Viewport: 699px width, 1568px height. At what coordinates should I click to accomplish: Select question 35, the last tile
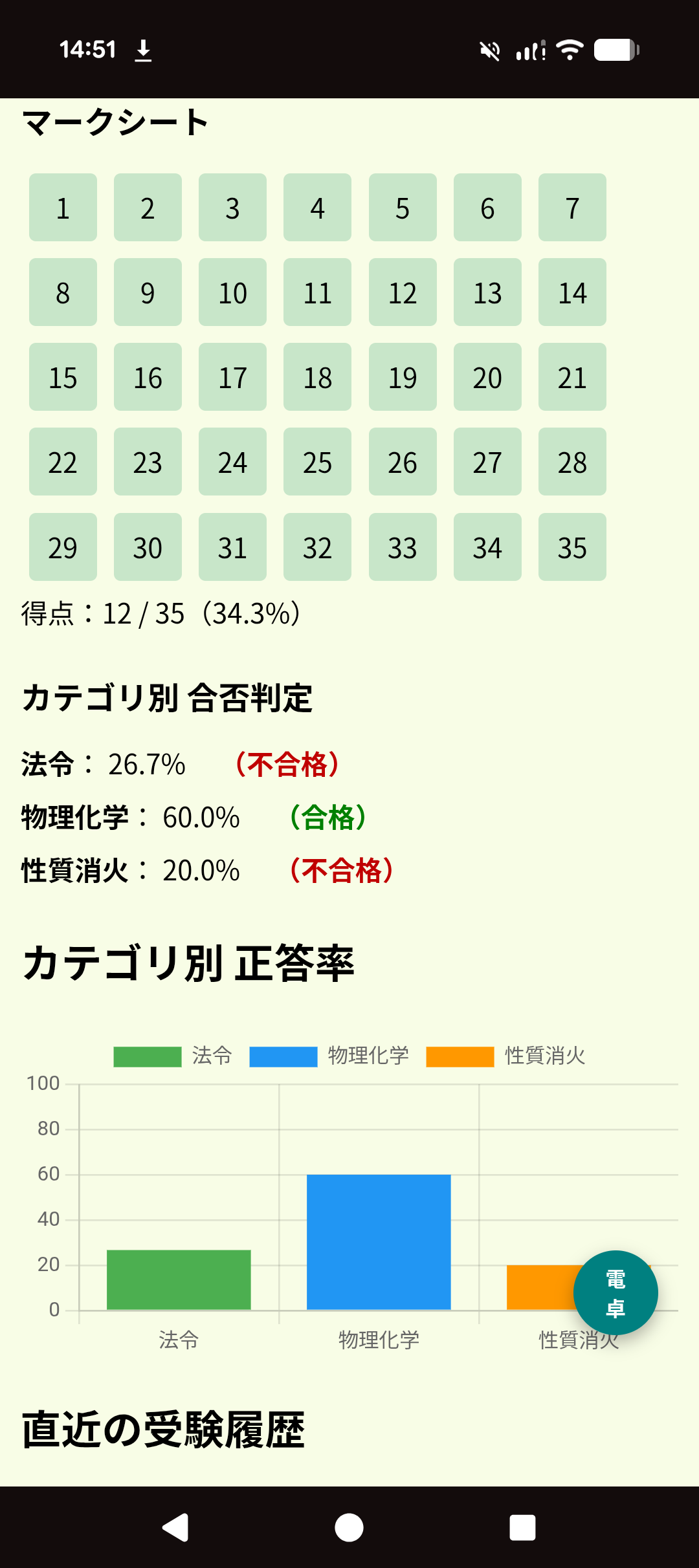point(572,547)
